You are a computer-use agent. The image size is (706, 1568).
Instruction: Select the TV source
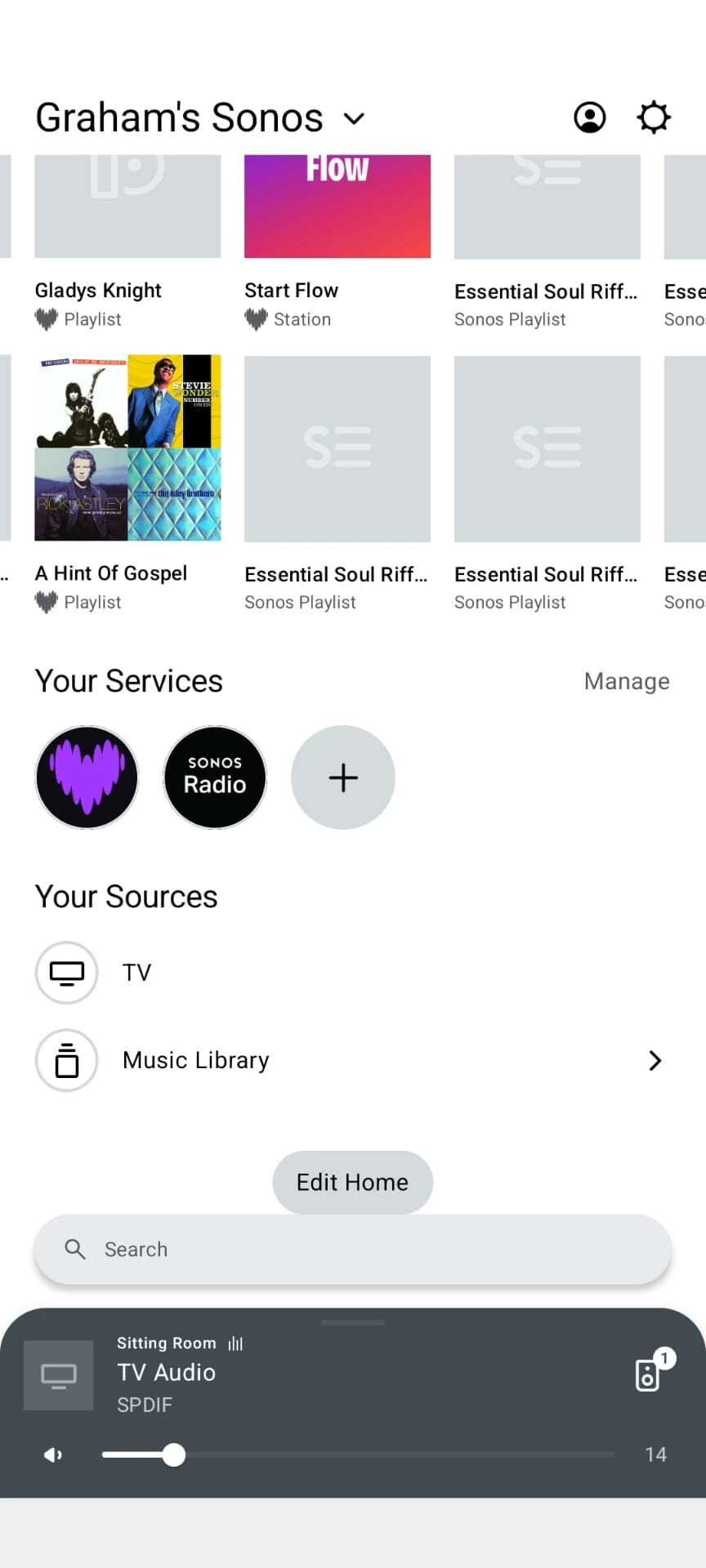pos(136,973)
